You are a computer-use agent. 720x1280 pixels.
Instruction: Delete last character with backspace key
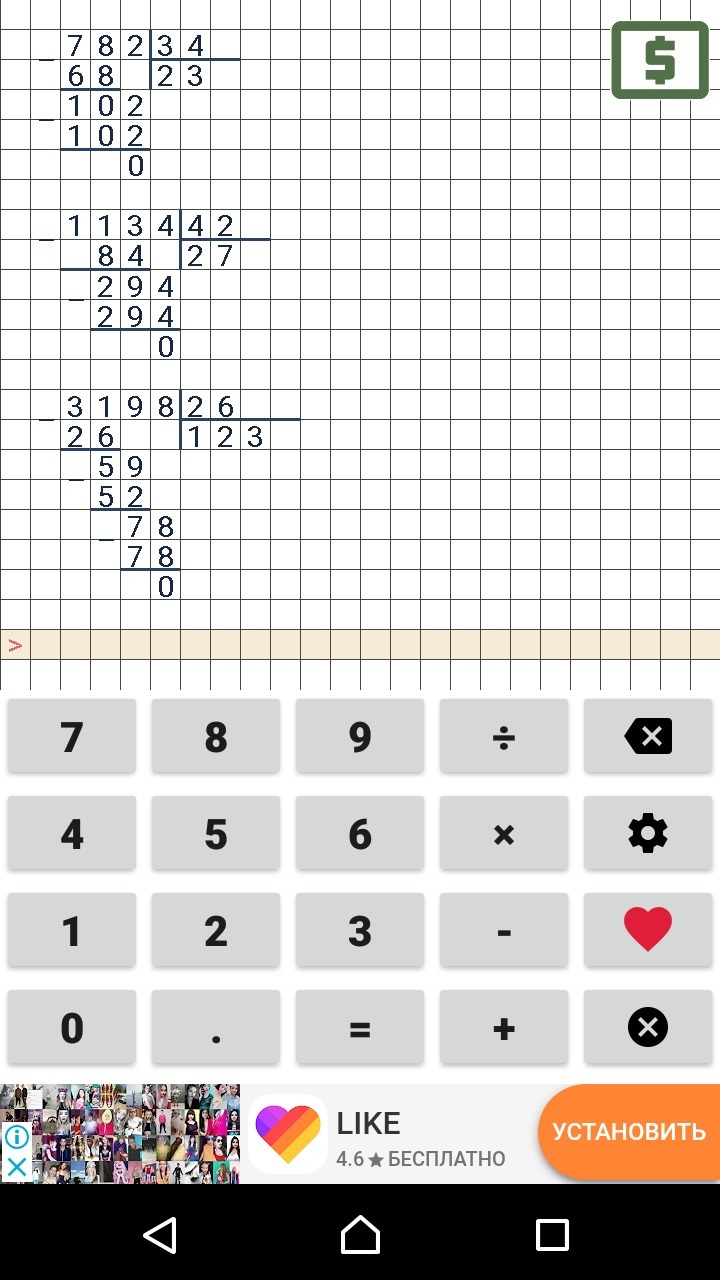648,737
